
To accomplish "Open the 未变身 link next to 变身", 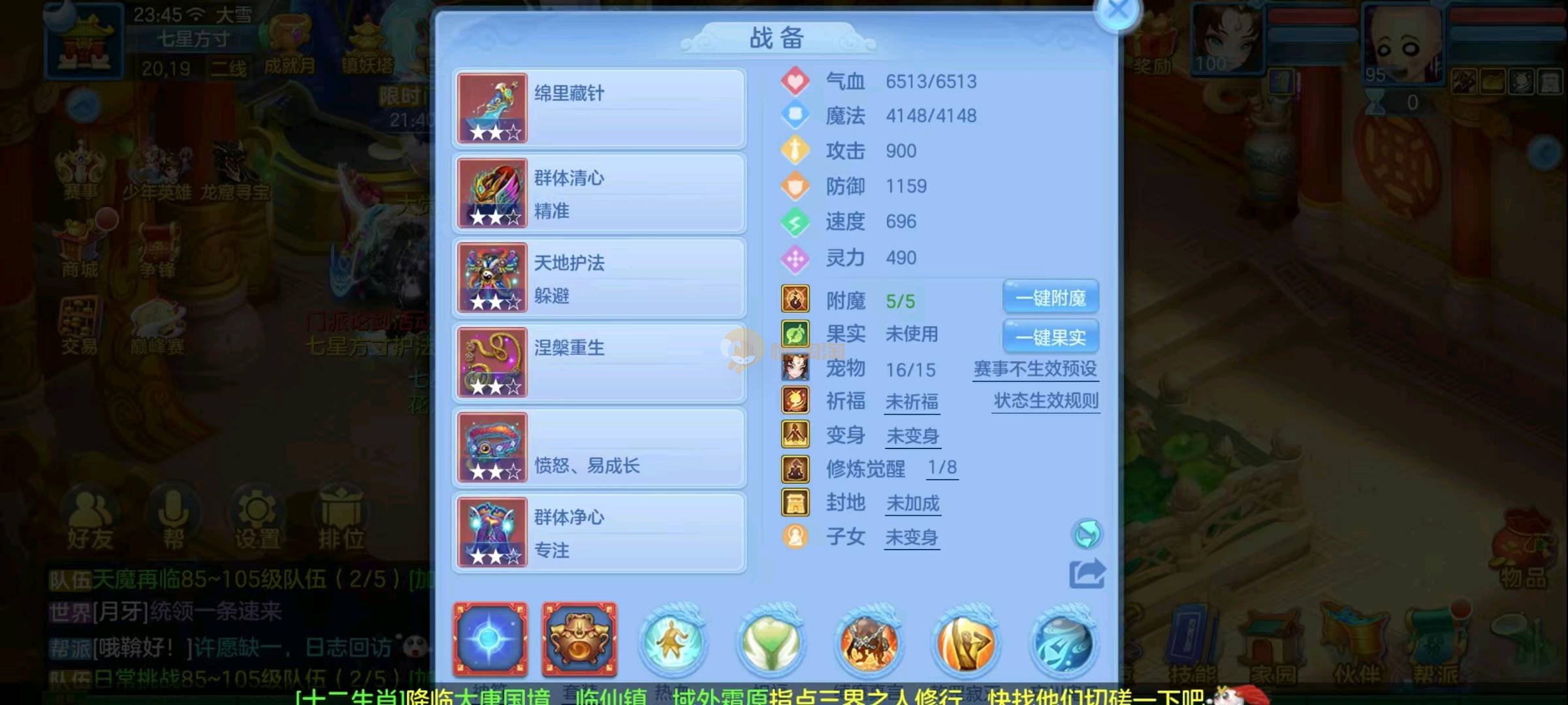I will click(912, 435).
